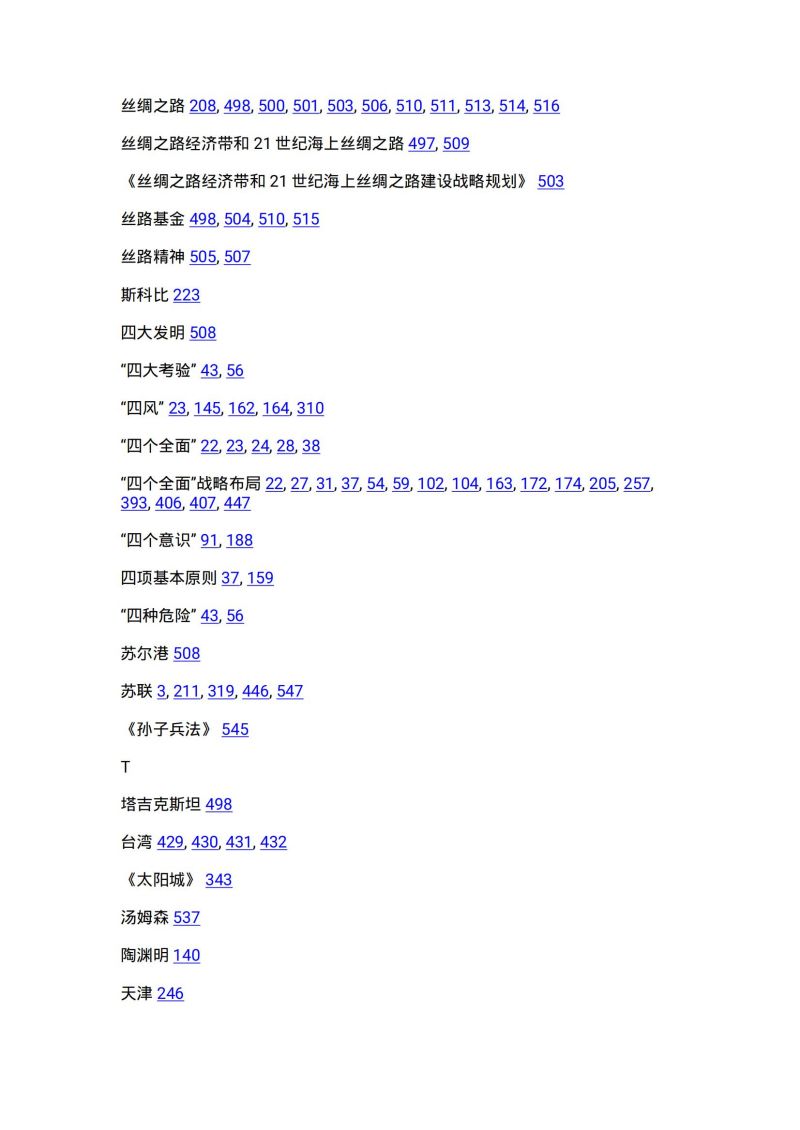Open page 159 link for 四项基本原则

[260, 578]
